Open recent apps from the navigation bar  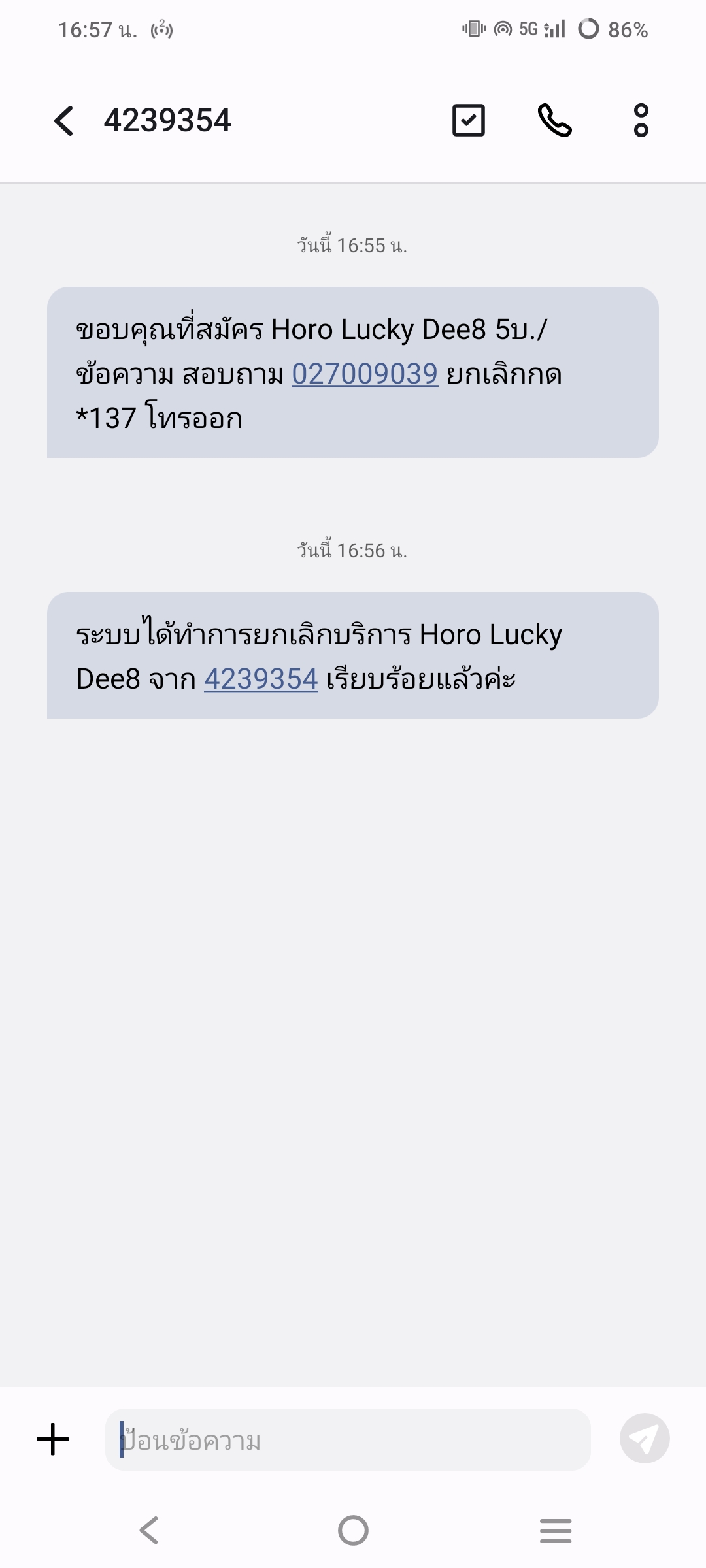[x=556, y=1531]
